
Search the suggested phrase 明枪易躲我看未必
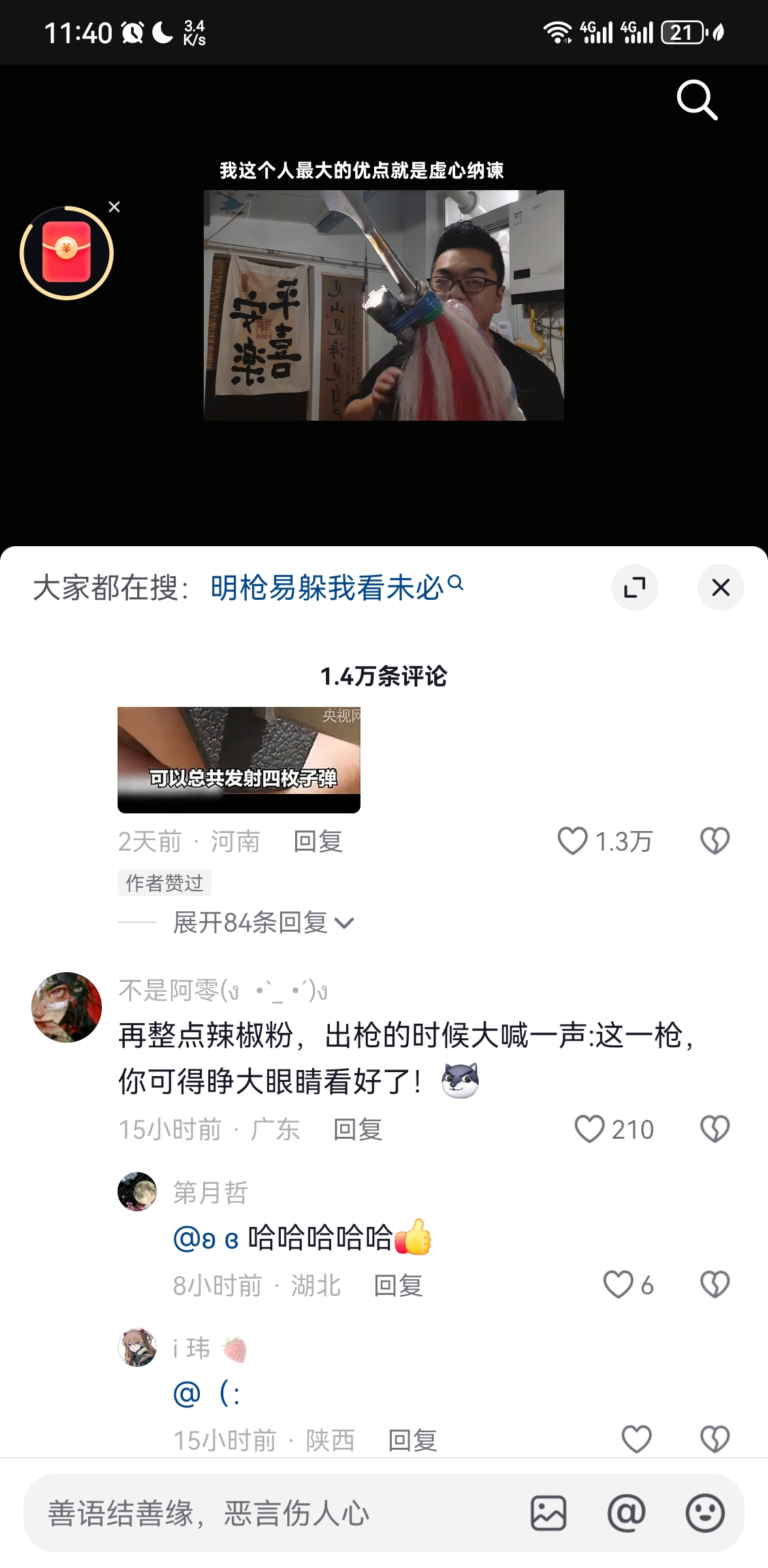[x=336, y=587]
